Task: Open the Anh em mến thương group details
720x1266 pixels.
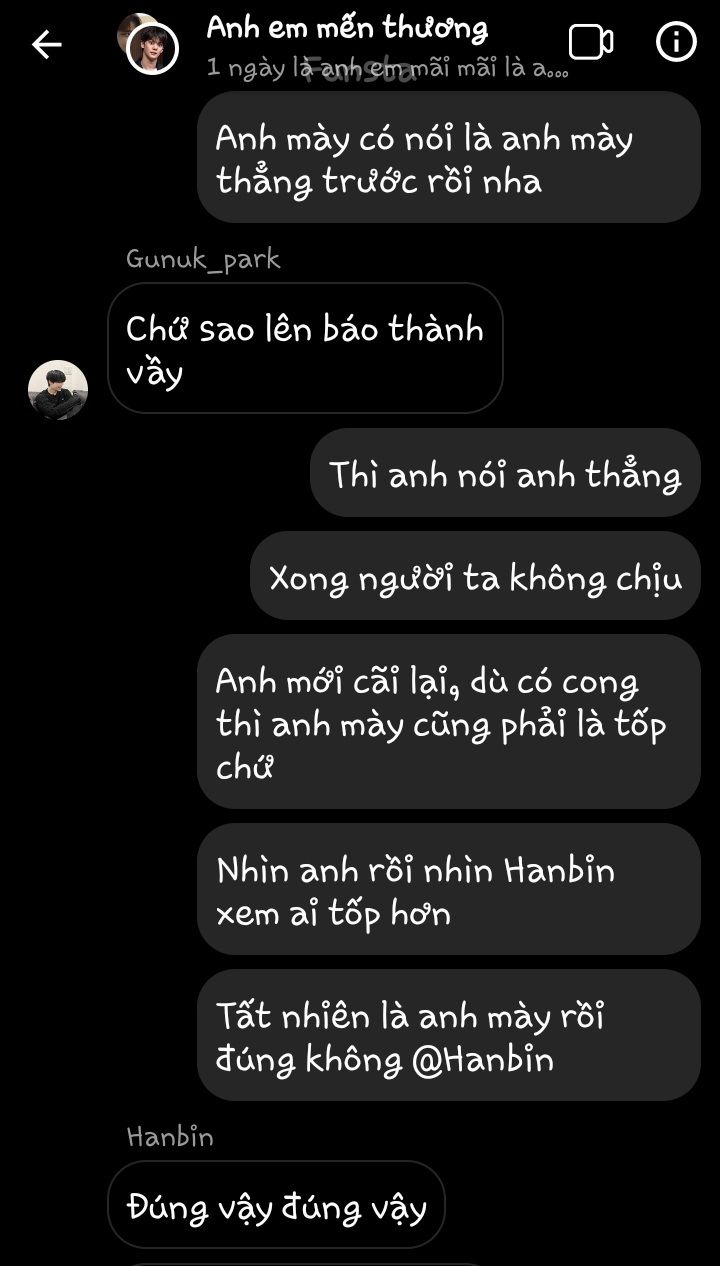Action: pos(347,29)
